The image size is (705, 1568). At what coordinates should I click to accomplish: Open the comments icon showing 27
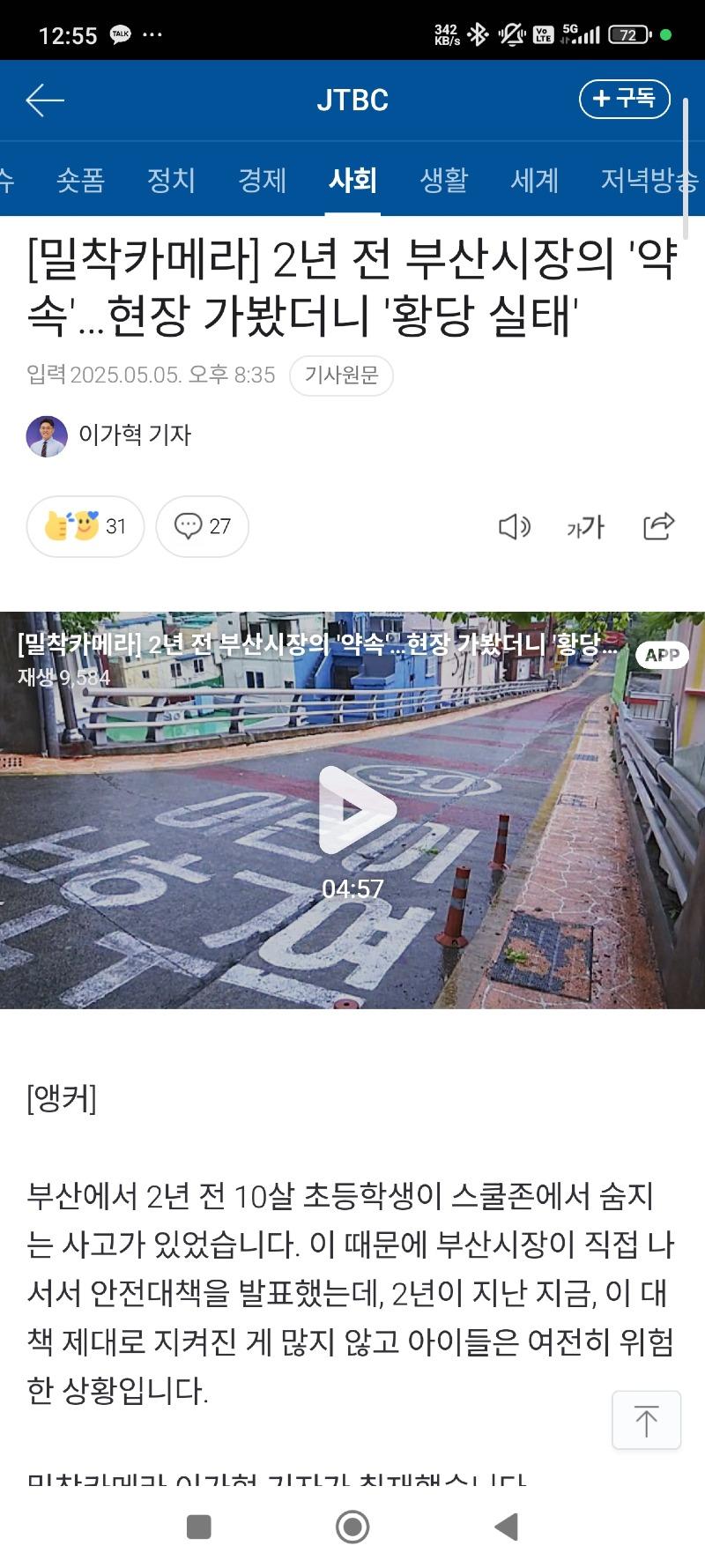point(202,526)
